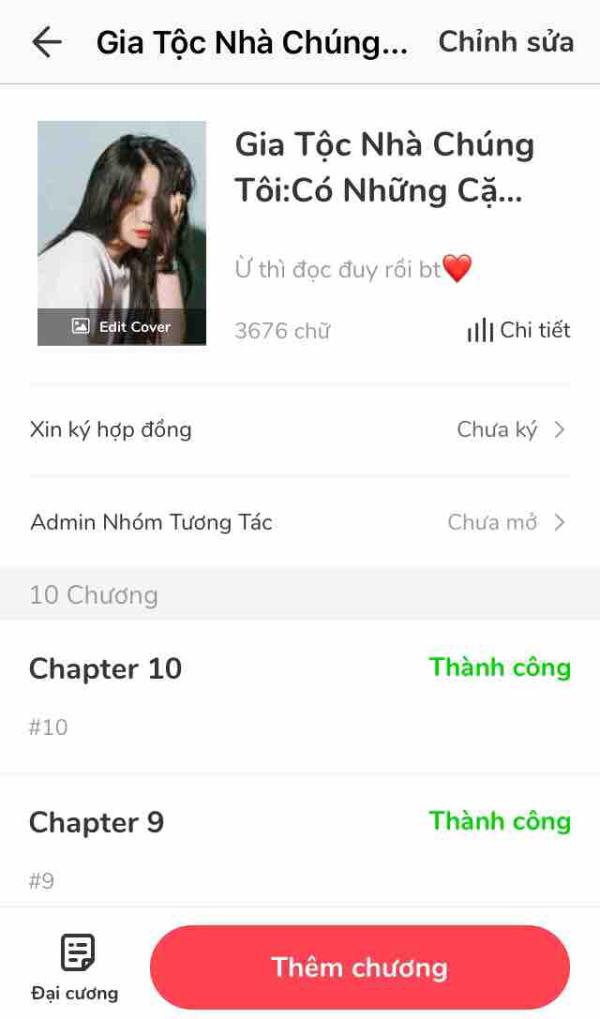Open Chapter 10
Screen dimensions: 600x1019
point(300,697)
